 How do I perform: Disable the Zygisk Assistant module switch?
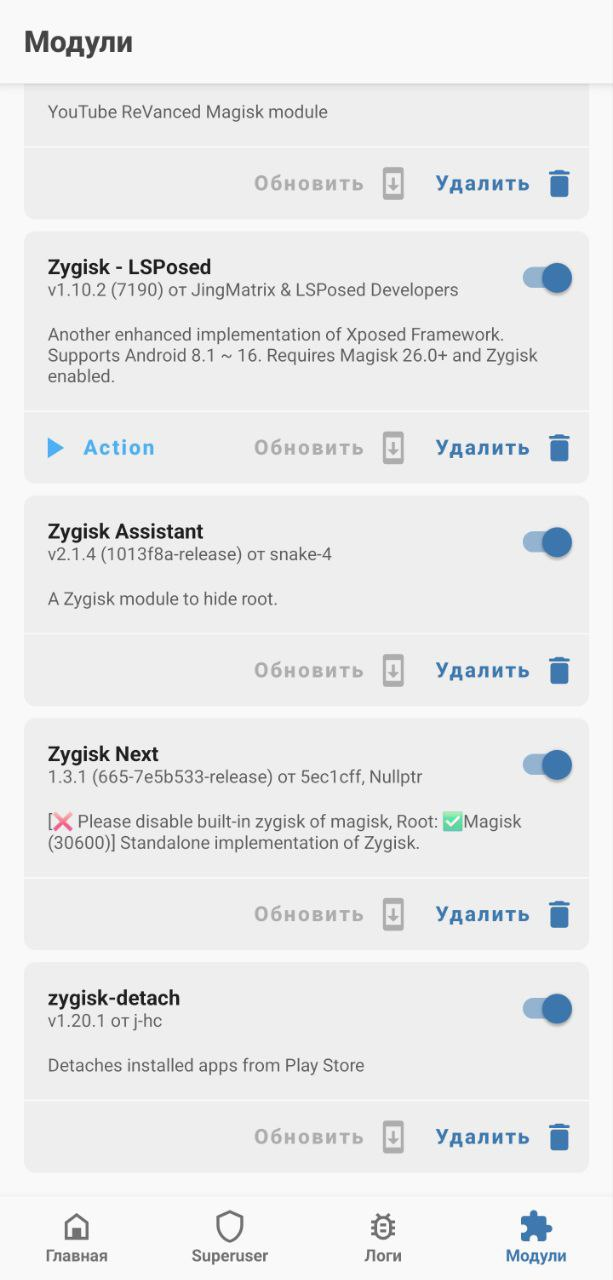click(548, 542)
